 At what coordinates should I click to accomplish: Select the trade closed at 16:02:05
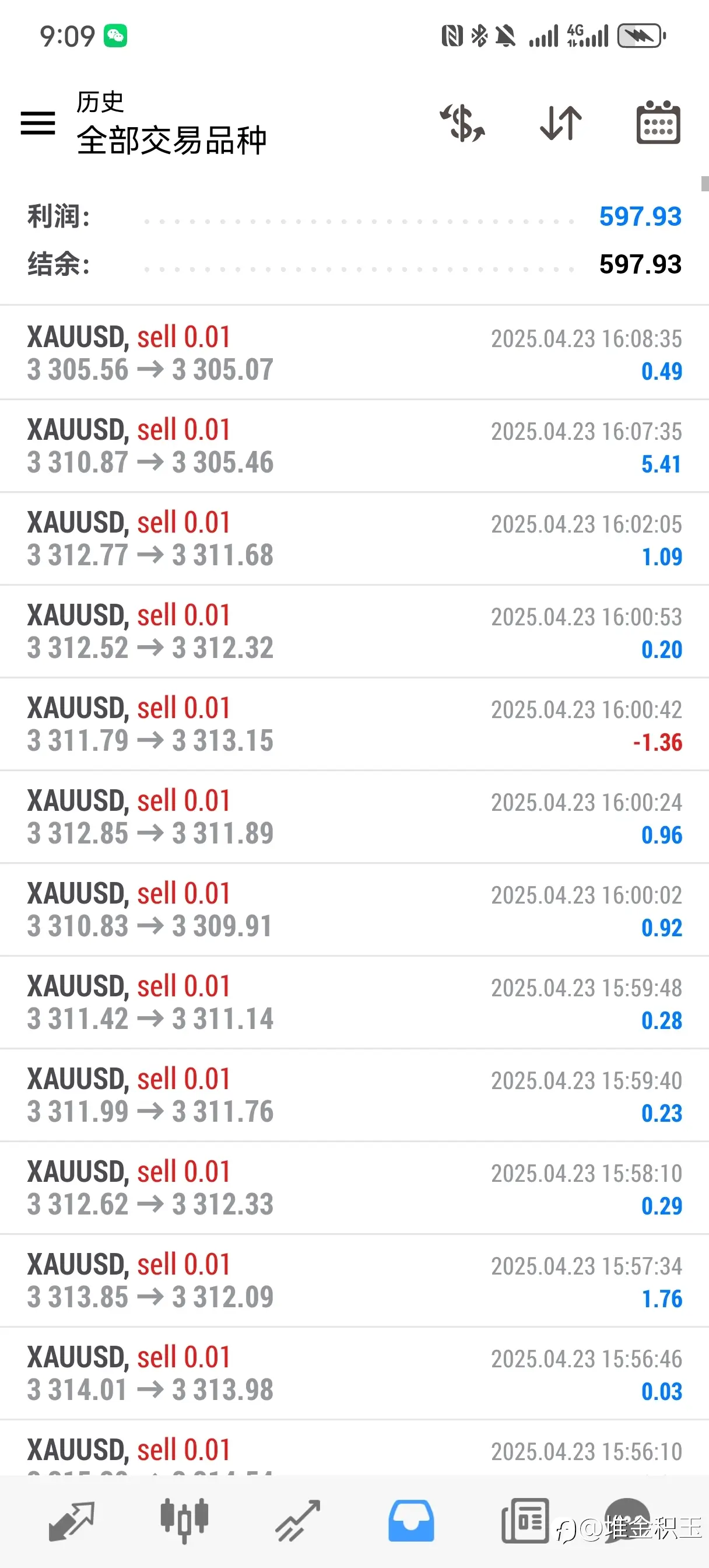[x=354, y=538]
